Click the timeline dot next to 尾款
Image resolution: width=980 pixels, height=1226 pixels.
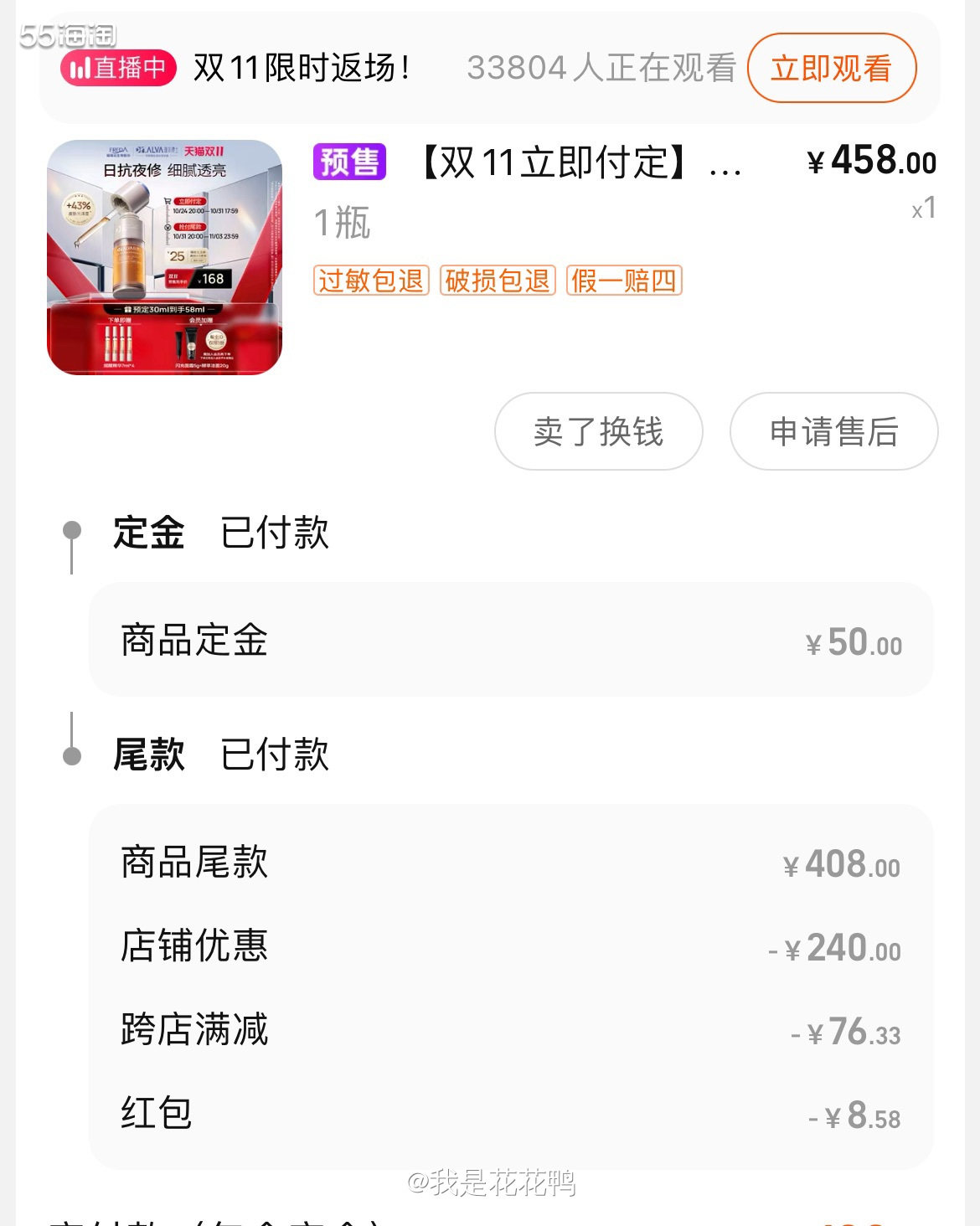(74, 756)
